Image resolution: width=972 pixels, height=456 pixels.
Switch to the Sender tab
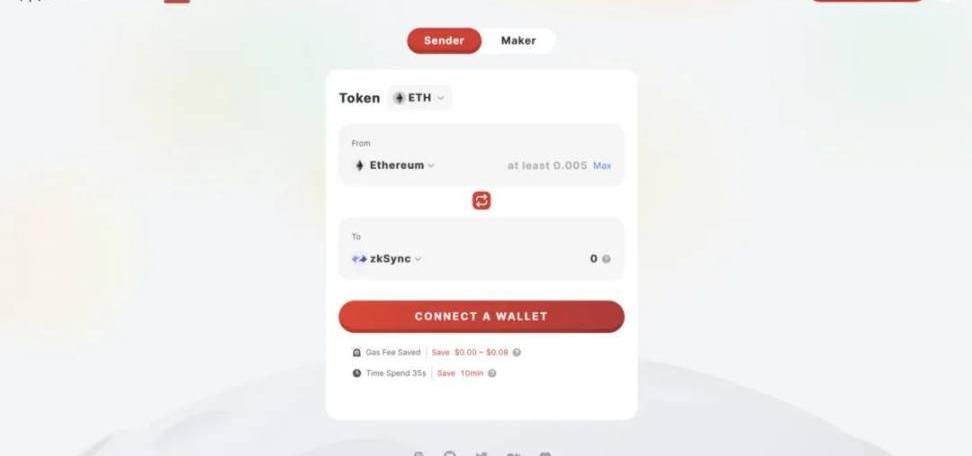[x=444, y=41]
